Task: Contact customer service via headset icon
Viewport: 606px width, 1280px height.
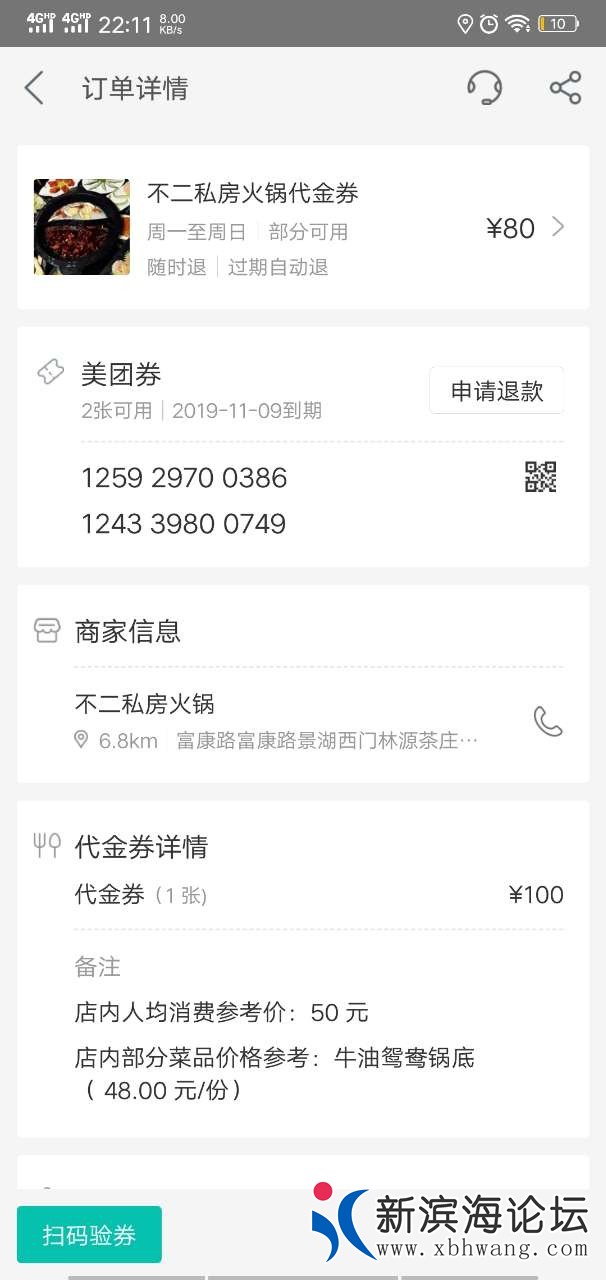Action: click(484, 88)
